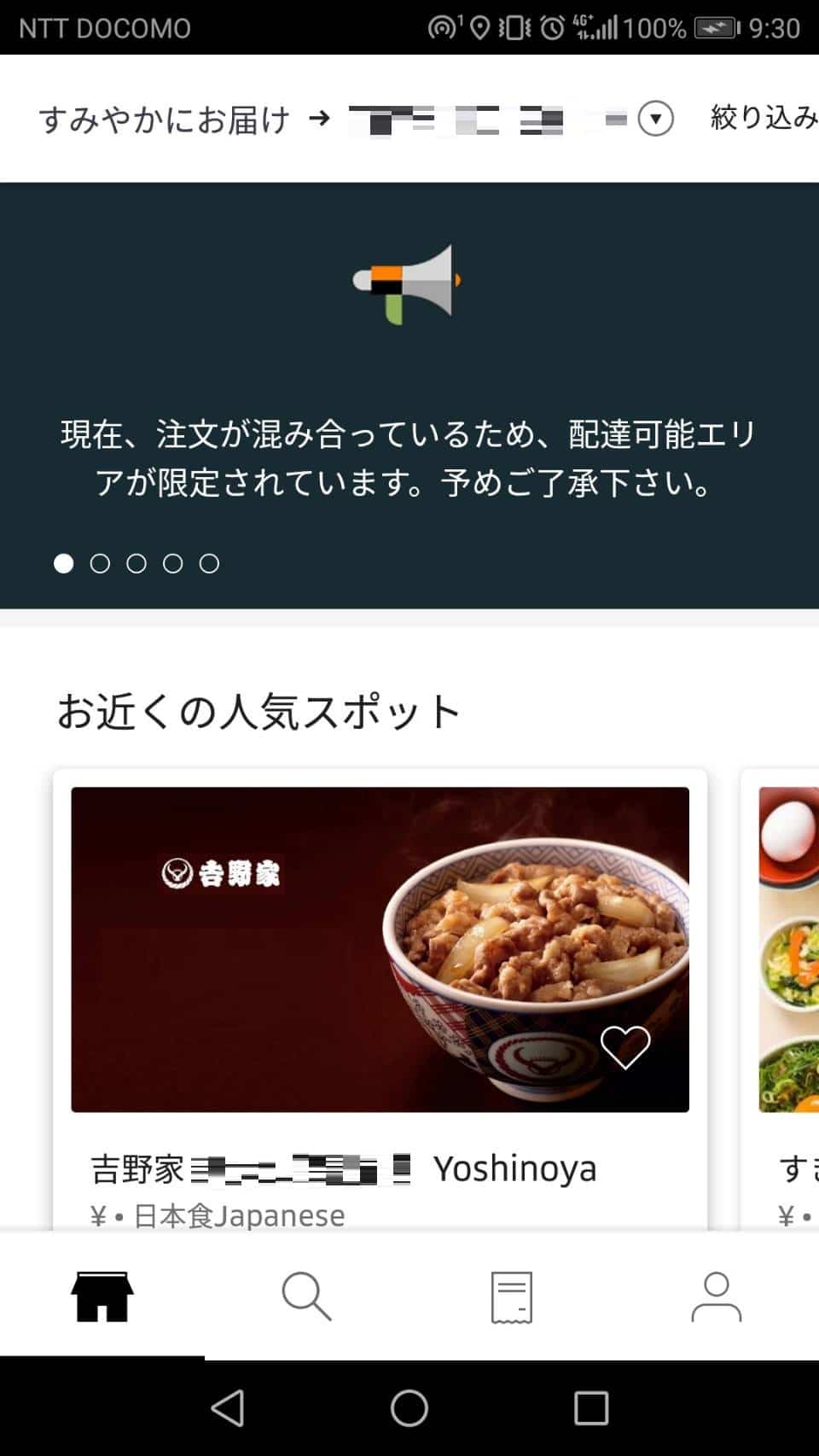Expand the delivery address dropdown arrow
The height and width of the screenshot is (1456, 819).
pos(655,119)
